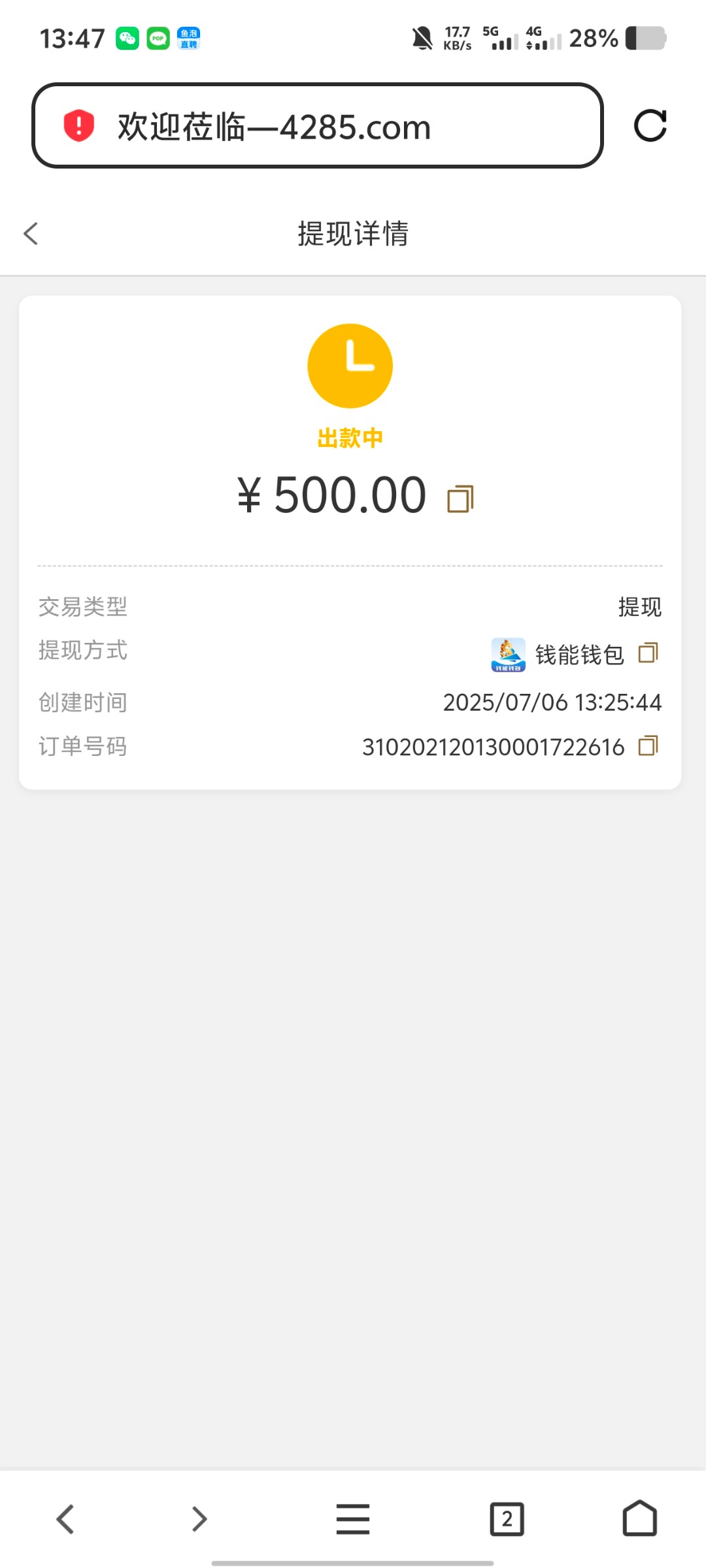Reload the current web page
Image resolution: width=706 pixels, height=1568 pixels.
[650, 125]
